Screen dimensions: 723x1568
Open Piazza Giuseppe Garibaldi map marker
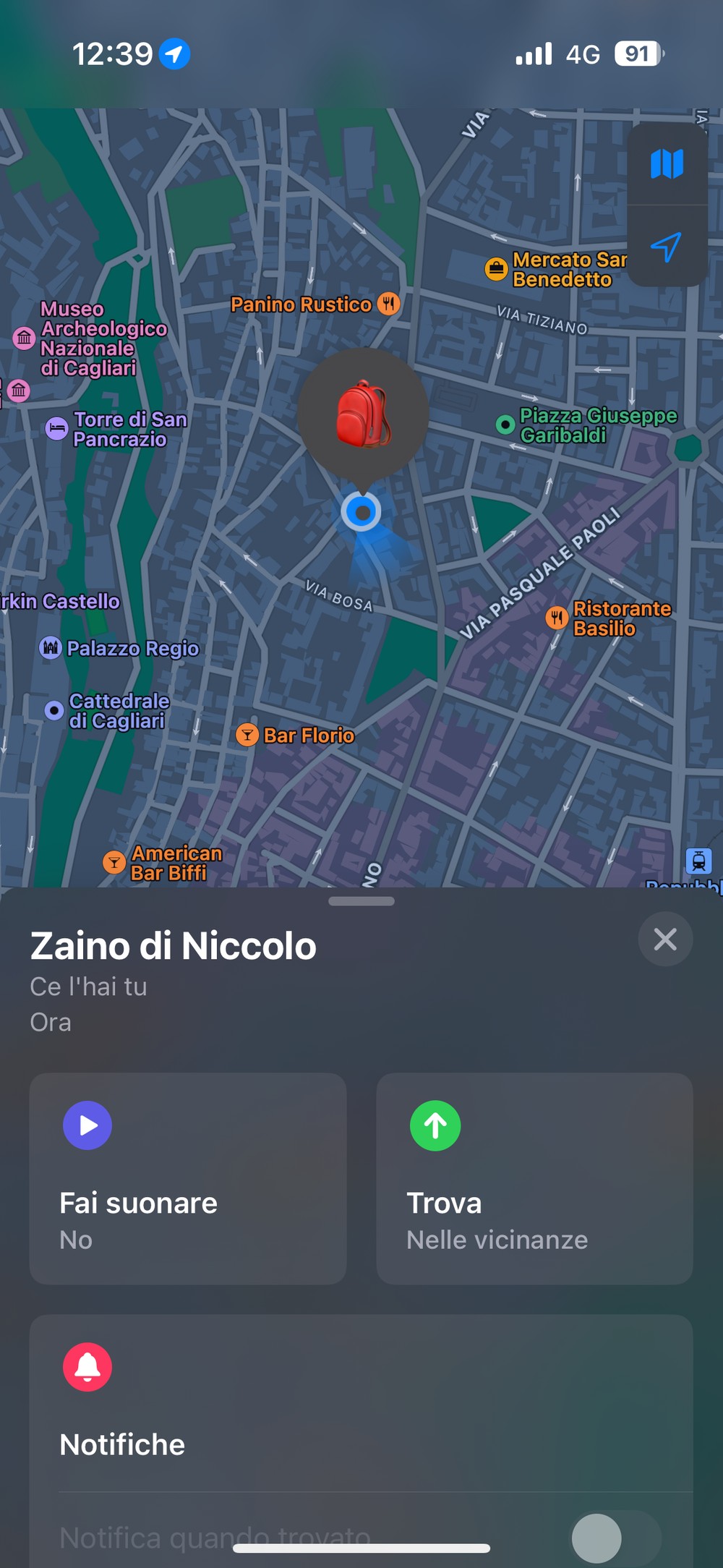click(587, 425)
